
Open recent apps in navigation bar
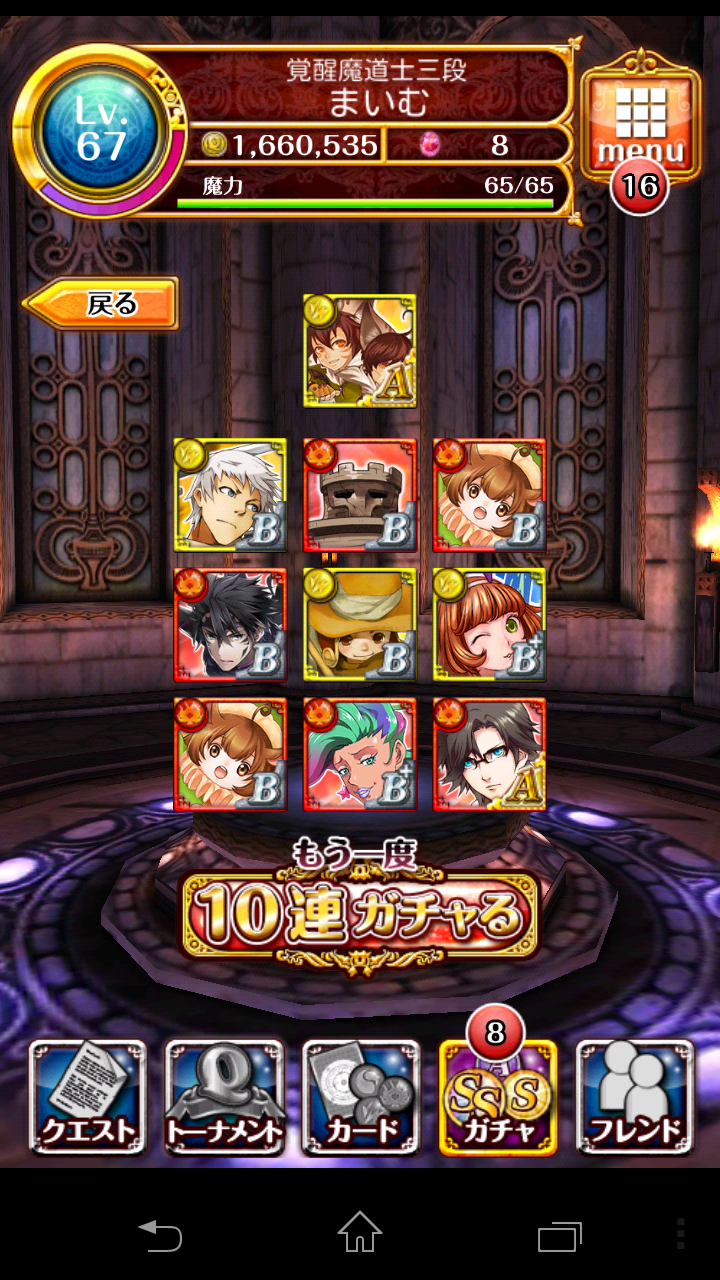559,1234
